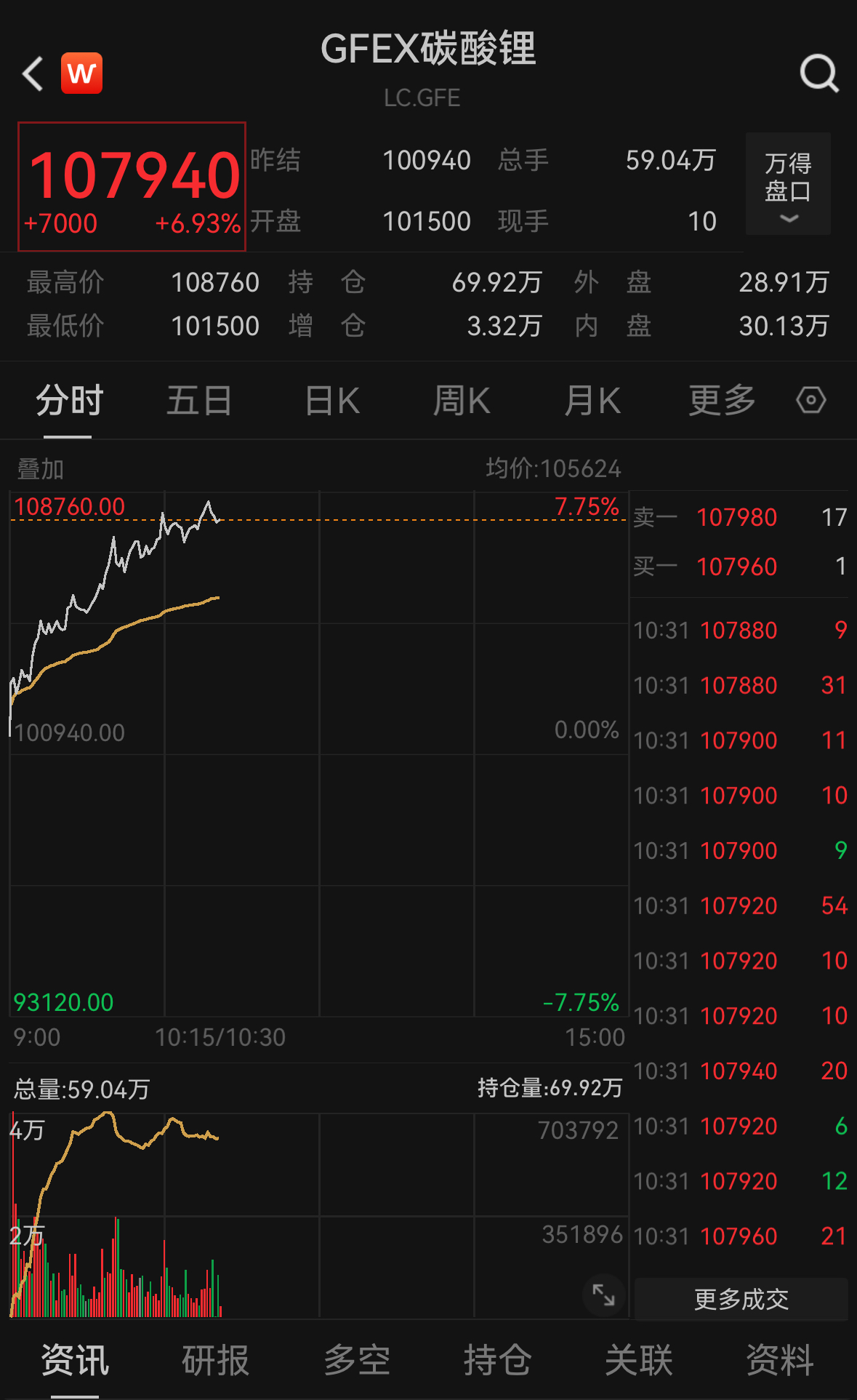The height and width of the screenshot is (1400, 857).
Task: Open 更多成交 trade details
Action: click(741, 1299)
